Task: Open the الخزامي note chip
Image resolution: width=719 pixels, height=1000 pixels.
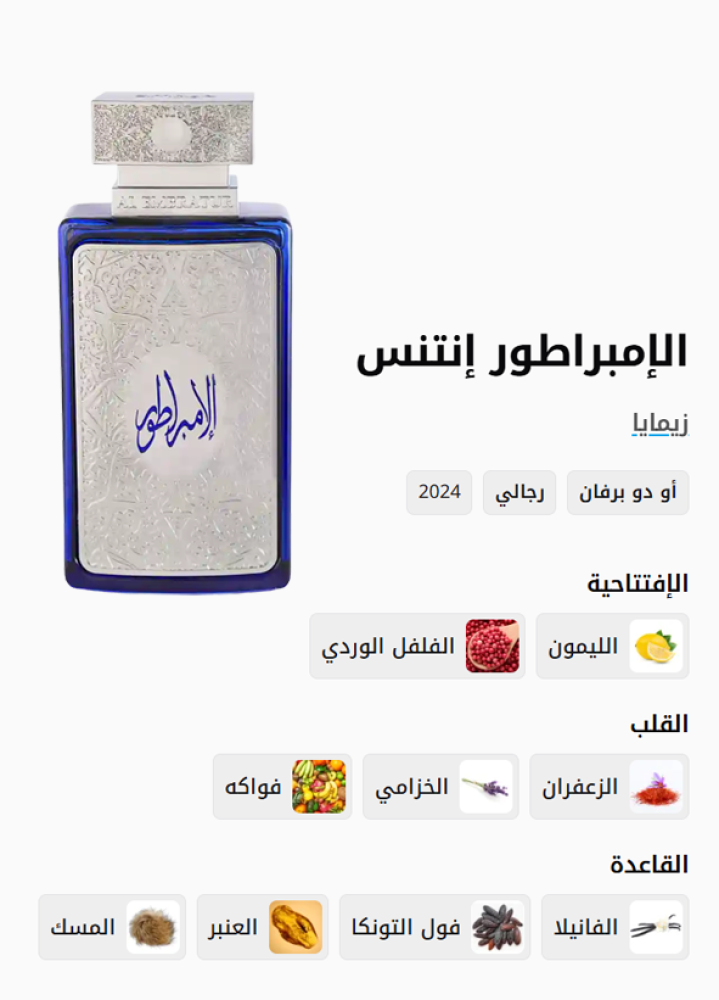Action: coord(440,787)
